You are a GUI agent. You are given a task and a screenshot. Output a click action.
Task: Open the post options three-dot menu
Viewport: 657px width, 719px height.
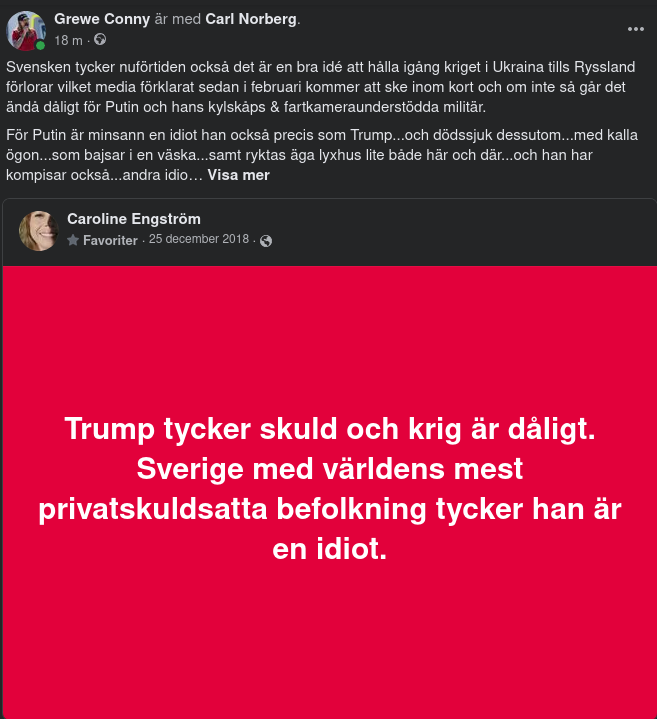(x=636, y=29)
